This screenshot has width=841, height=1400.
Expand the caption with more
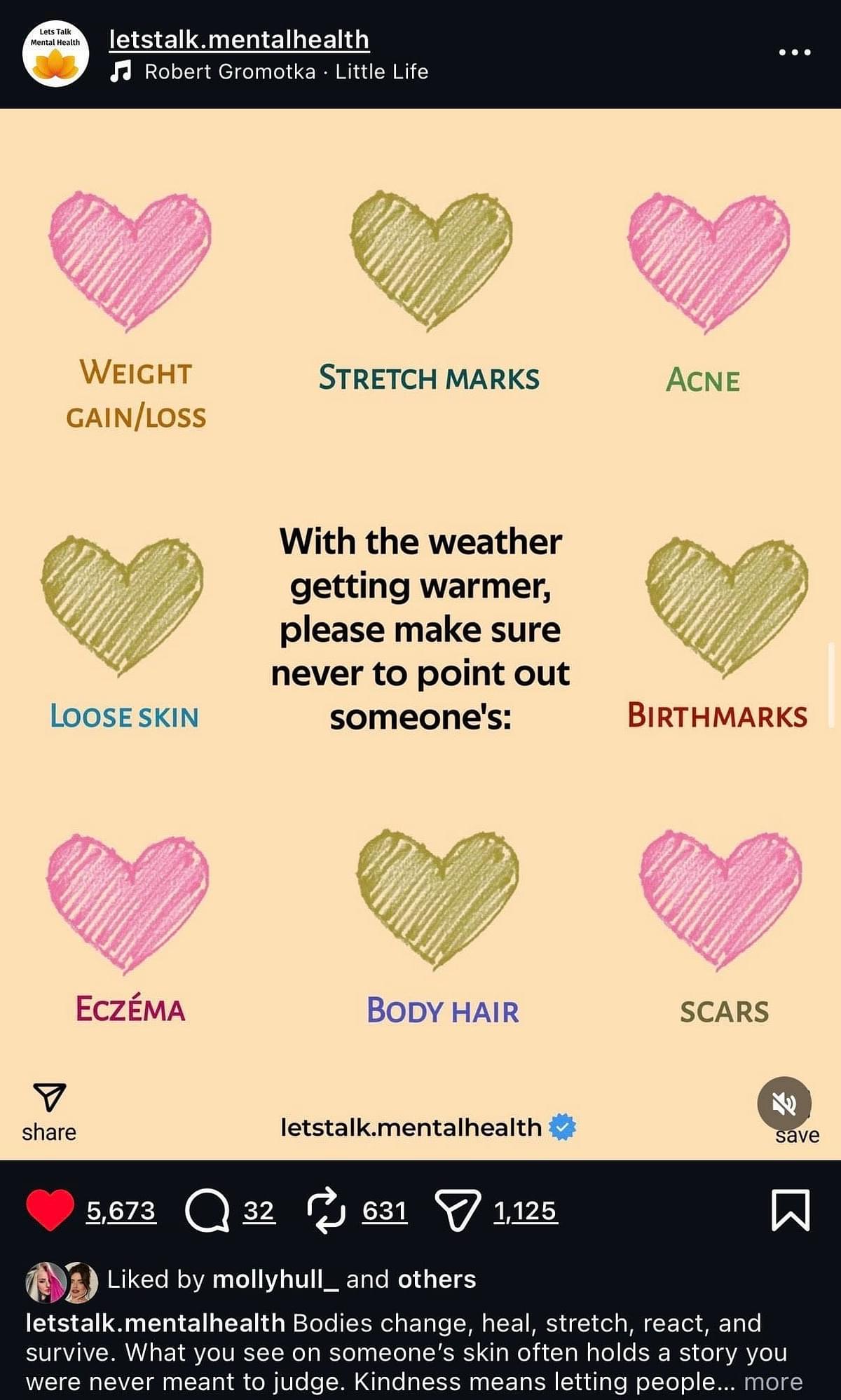tap(773, 1381)
